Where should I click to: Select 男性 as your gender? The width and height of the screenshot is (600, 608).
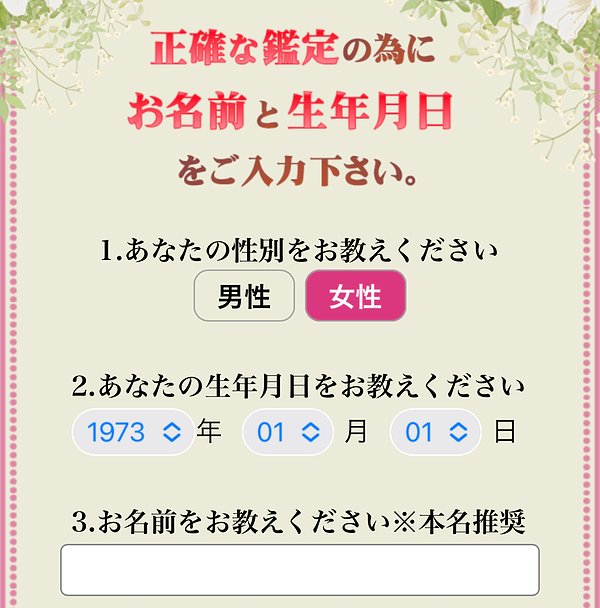[x=244, y=296]
